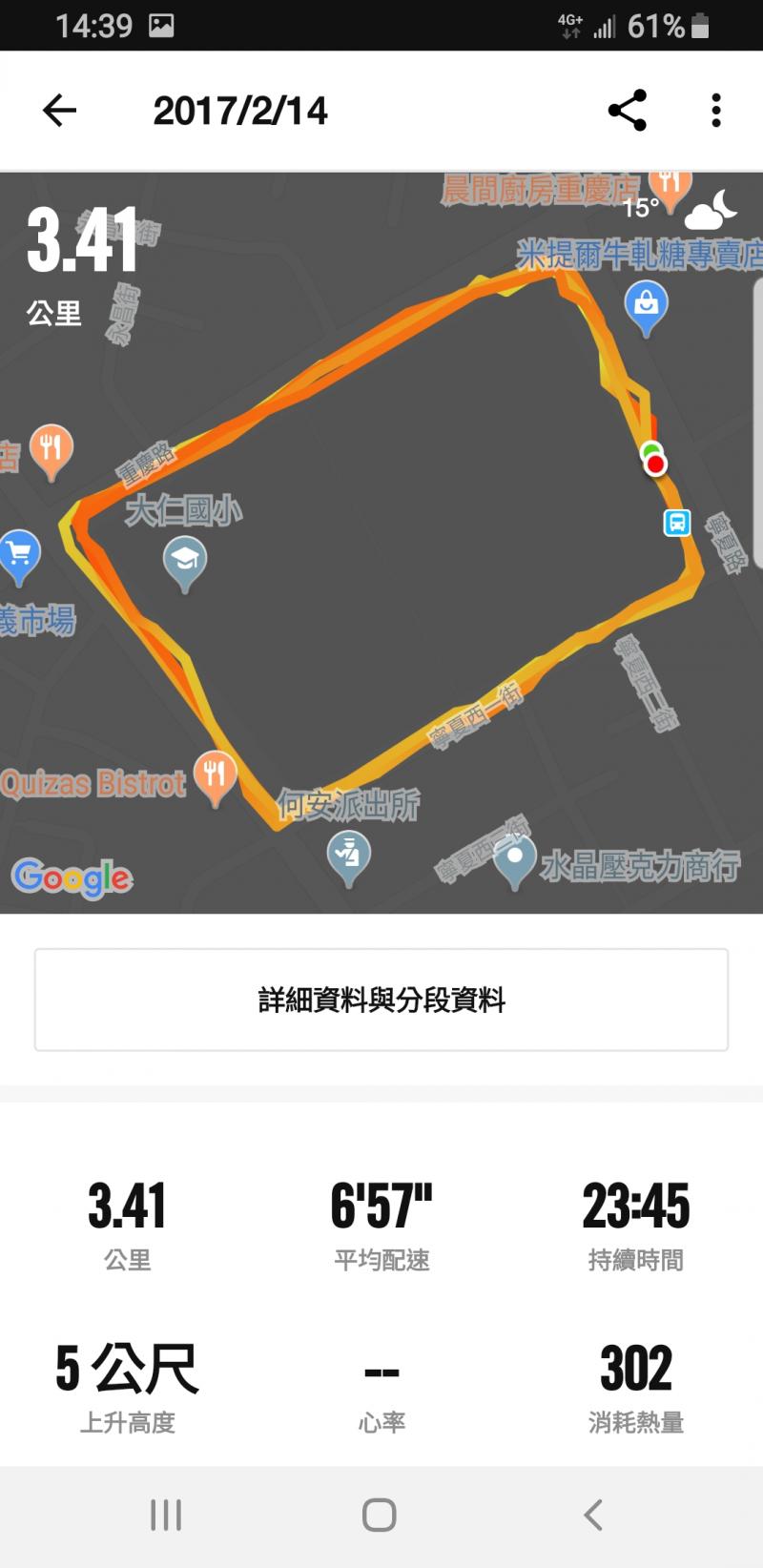Share this run activity
The height and width of the screenshot is (1568, 763).
coord(627,111)
